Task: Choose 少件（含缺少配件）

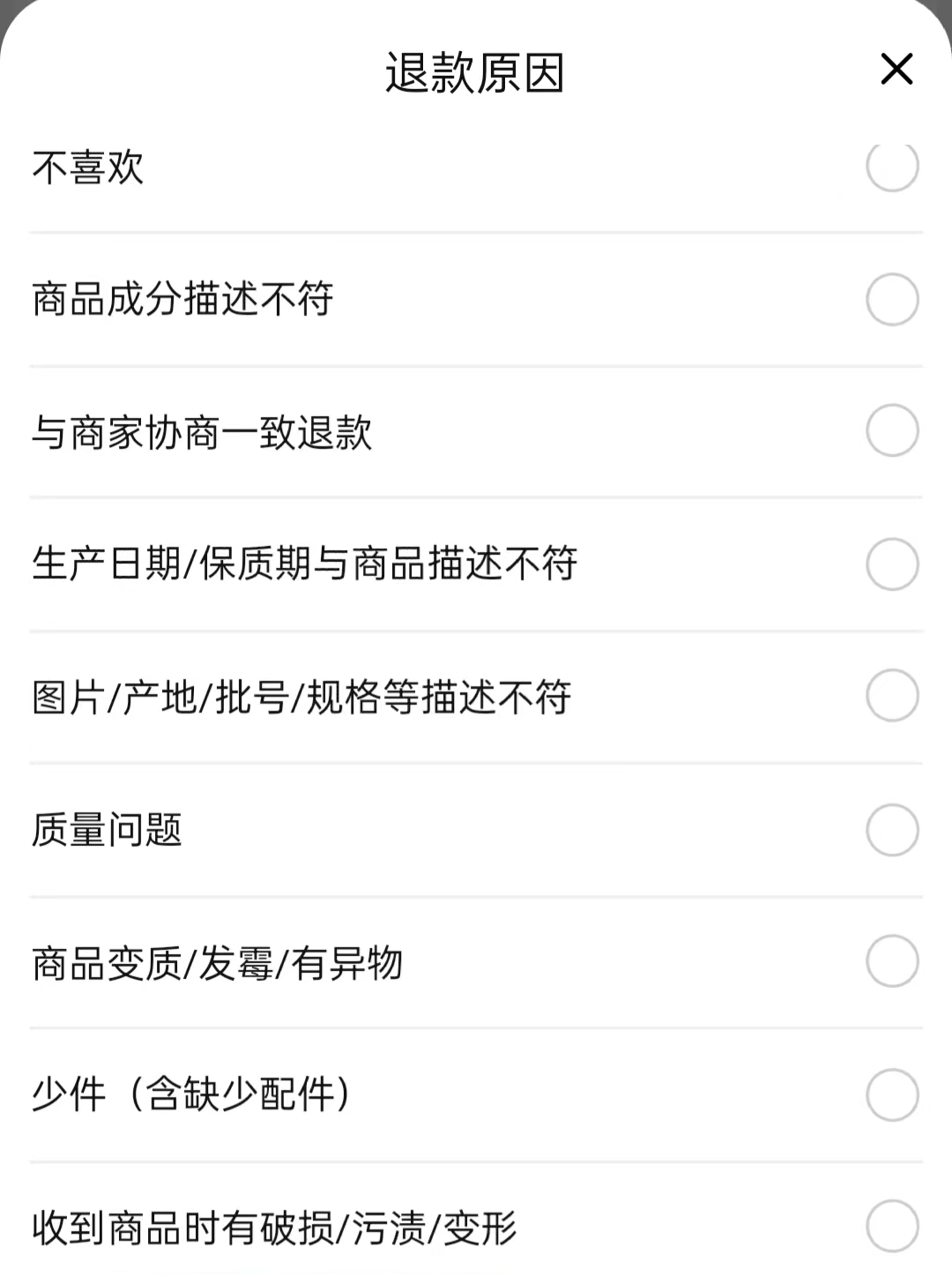Action: click(892, 1094)
